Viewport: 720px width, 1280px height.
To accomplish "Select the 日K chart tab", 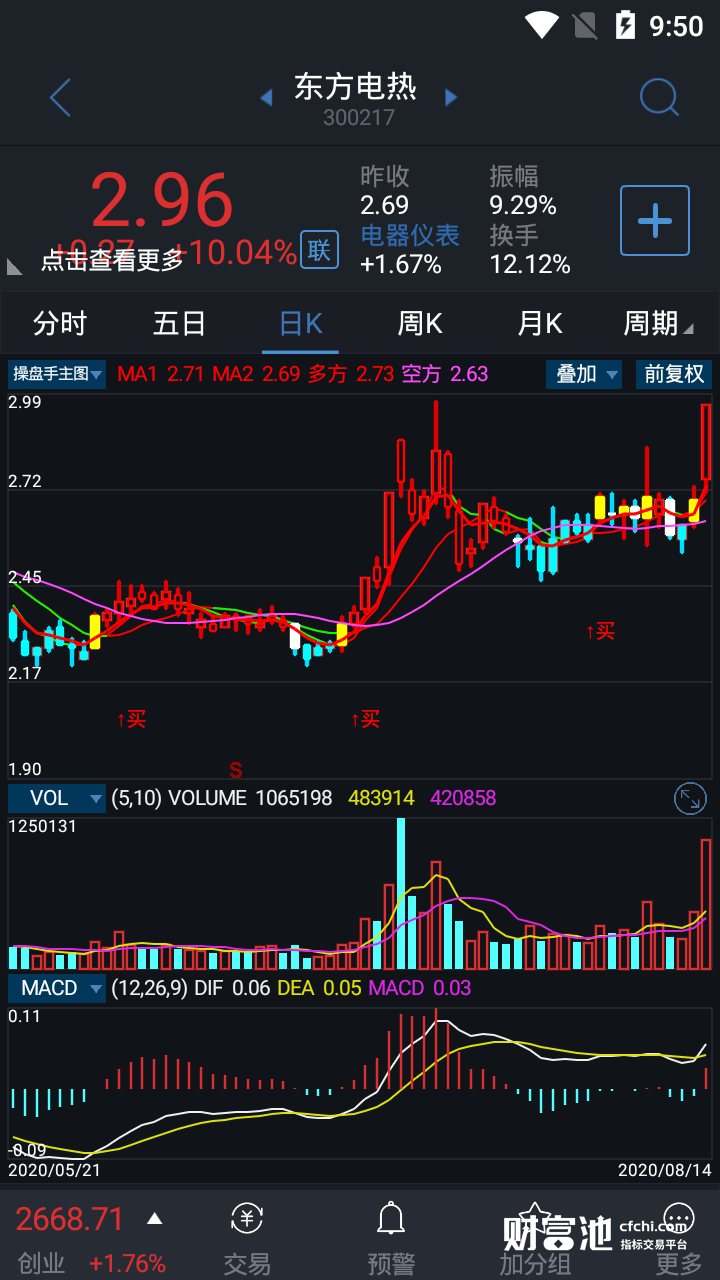I will tap(300, 323).
